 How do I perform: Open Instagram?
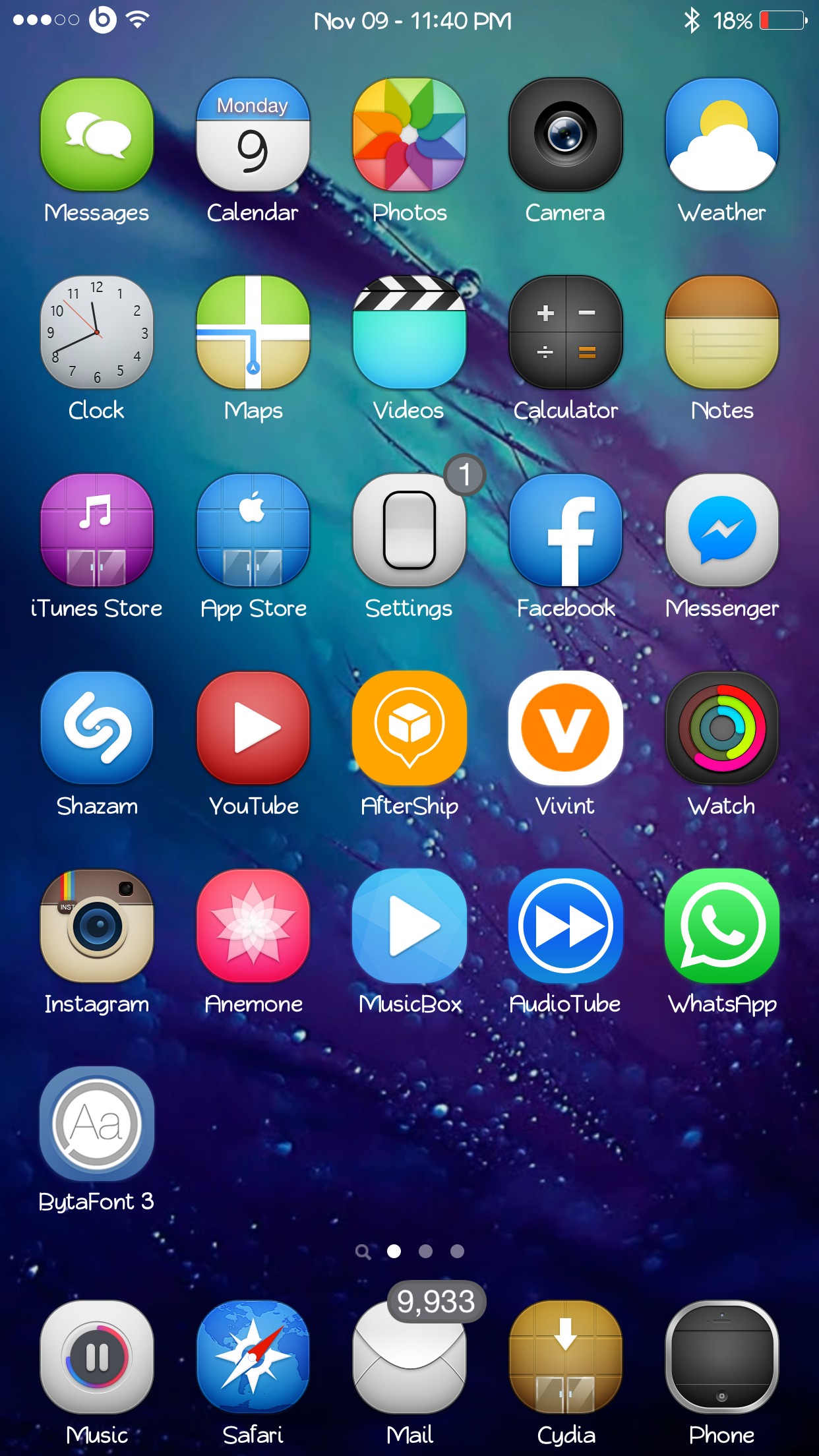click(97, 926)
